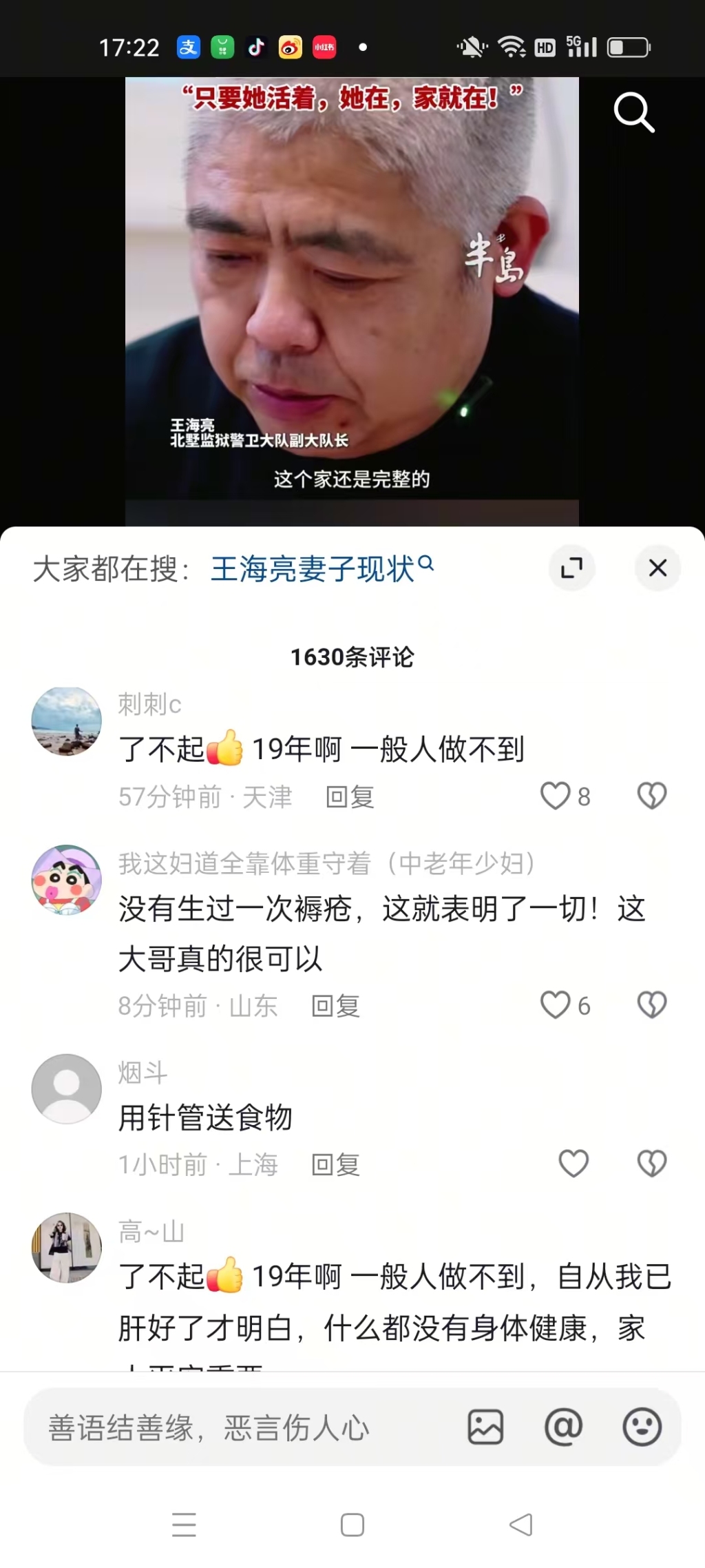The height and width of the screenshot is (1568, 705).
Task: Attach an image to the comment
Action: pyautogui.click(x=485, y=1427)
